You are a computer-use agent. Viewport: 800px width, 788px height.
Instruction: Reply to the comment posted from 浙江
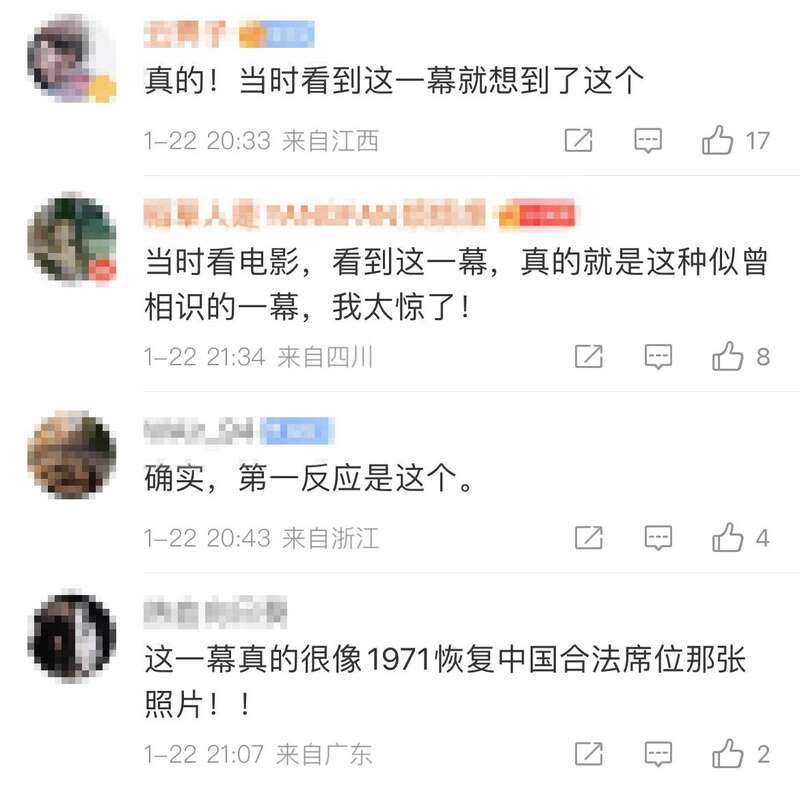click(657, 538)
